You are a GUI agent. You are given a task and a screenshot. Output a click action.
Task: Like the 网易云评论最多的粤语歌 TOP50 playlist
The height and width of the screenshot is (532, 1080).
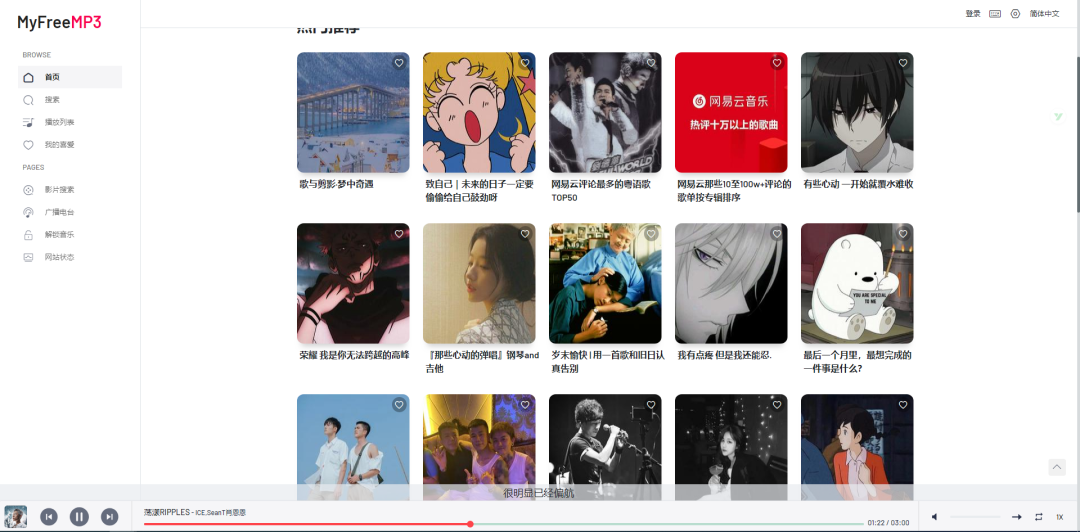tap(651, 63)
